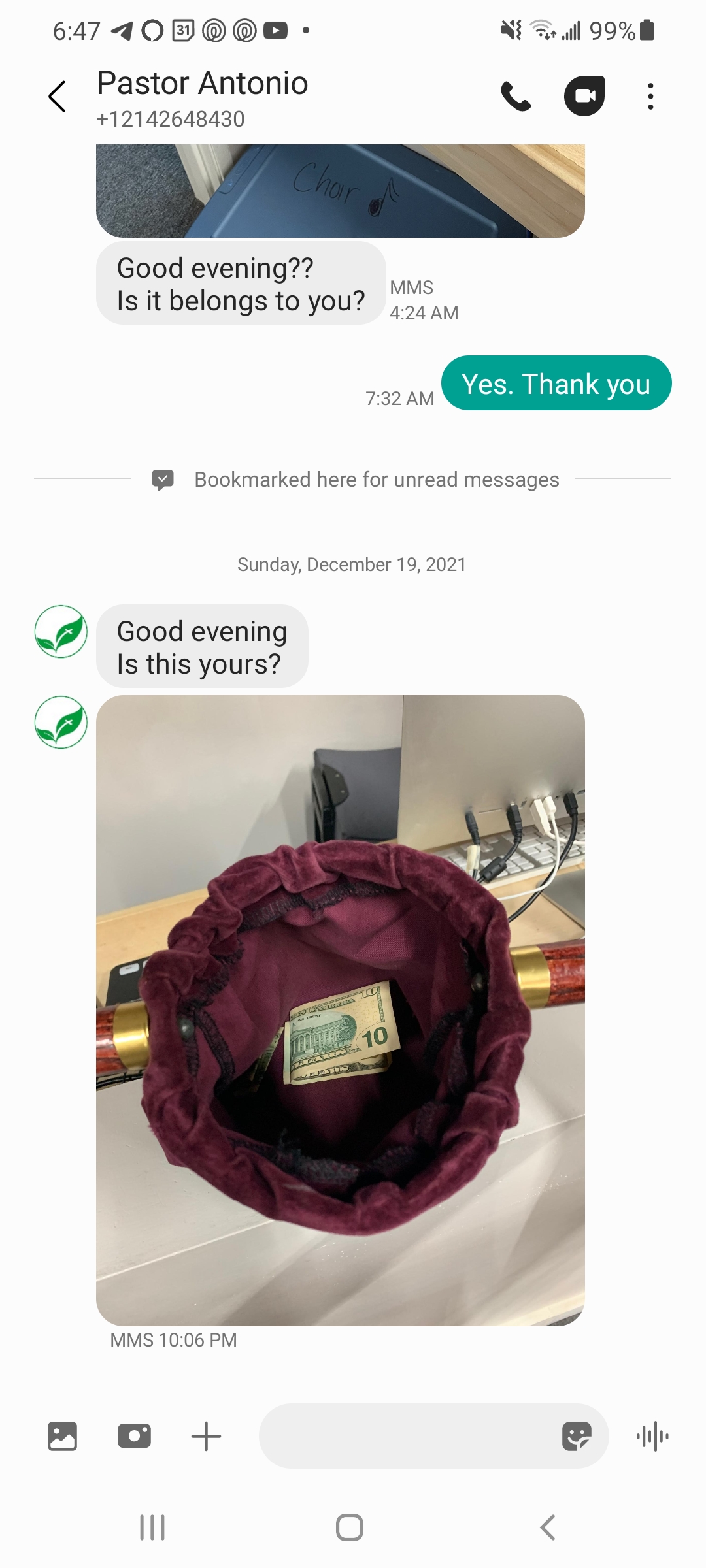Open Pastor Antonio's avatar beside Good evening message
Screen dimensions: 706x1568
[61, 631]
